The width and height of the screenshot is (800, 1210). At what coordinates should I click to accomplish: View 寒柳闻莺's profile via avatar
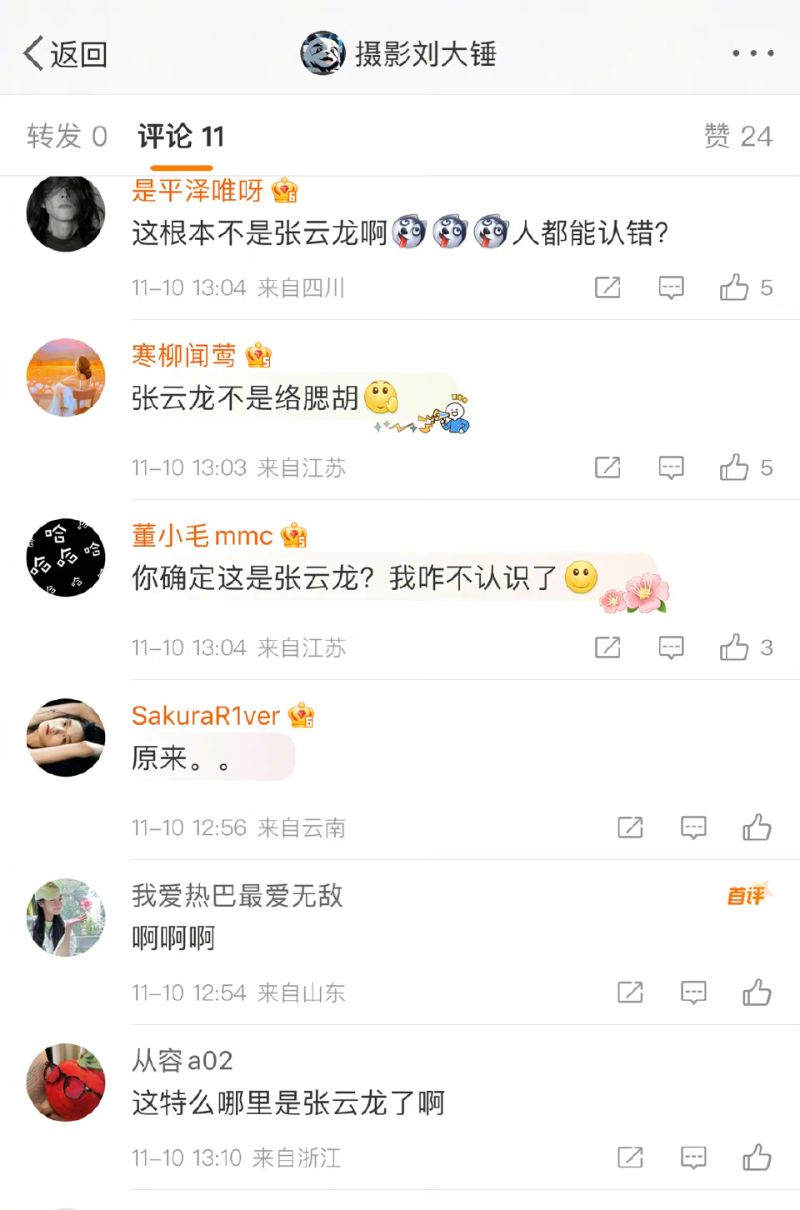[66, 378]
